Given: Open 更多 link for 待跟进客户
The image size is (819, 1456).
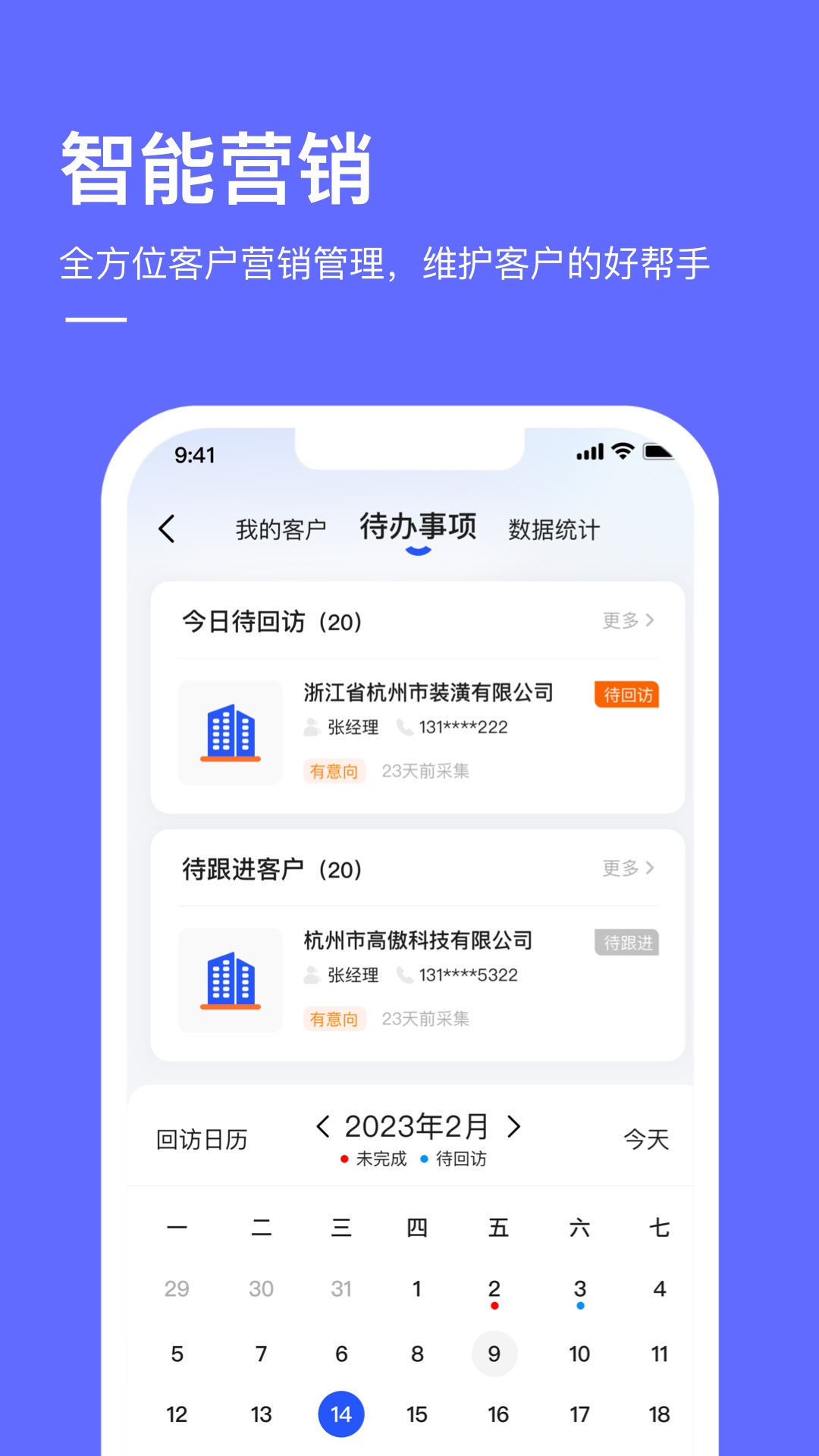Looking at the screenshot, I should point(628,869).
